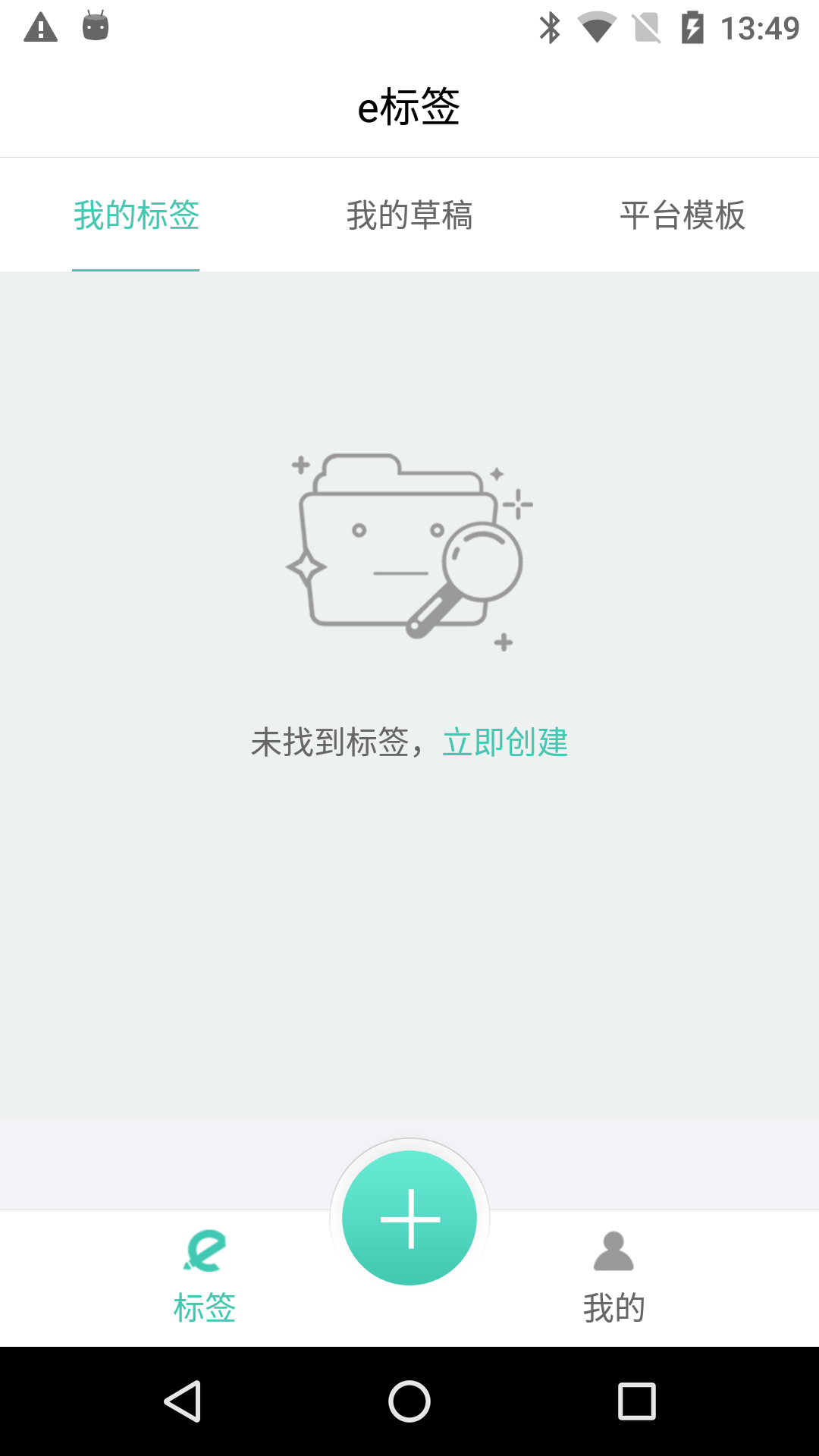Switch to the 平台模板 tab
Screen dimensions: 819x1456
click(x=682, y=215)
